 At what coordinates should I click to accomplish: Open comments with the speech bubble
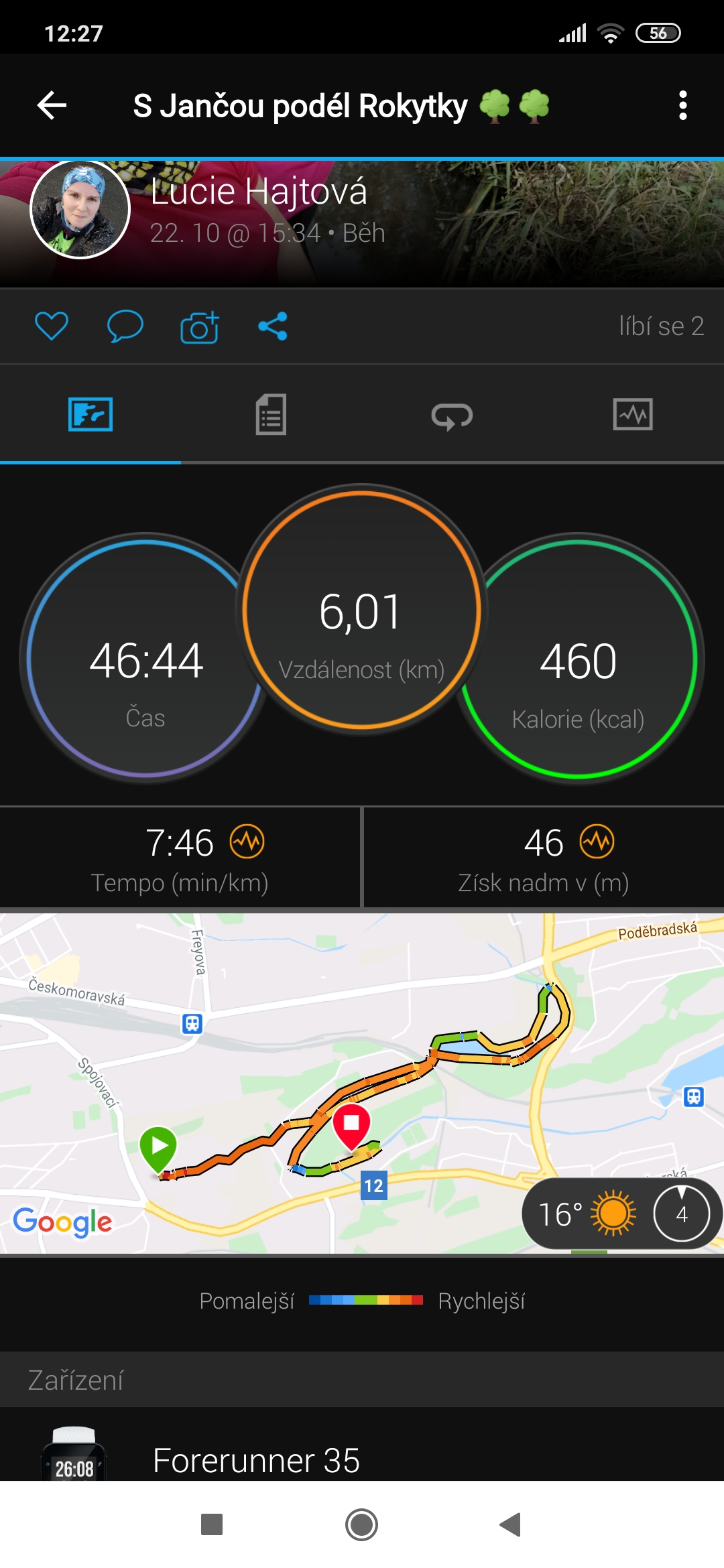[x=125, y=326]
